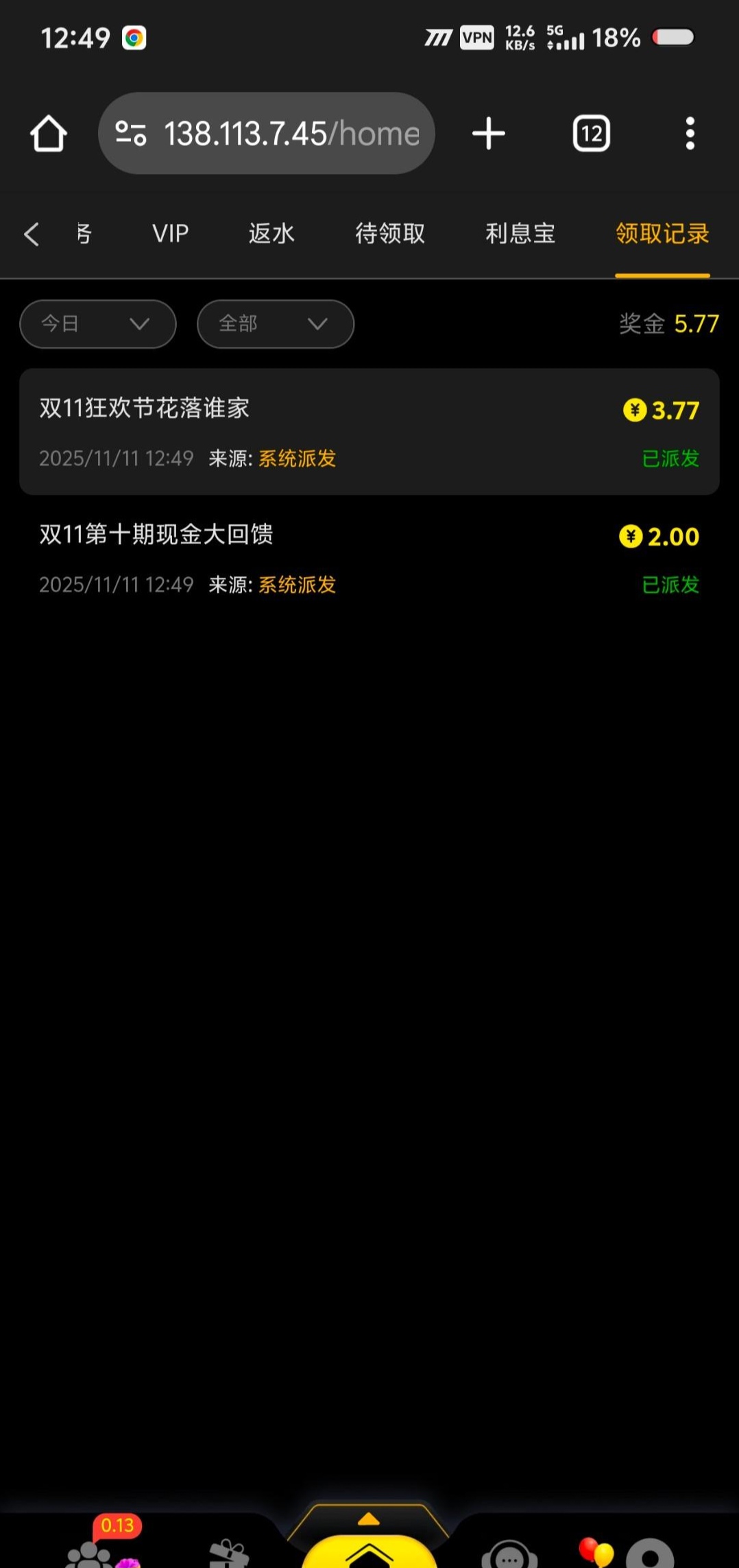Go back using the left chevron arrow
Screen dimensions: 739x1568
32,234
